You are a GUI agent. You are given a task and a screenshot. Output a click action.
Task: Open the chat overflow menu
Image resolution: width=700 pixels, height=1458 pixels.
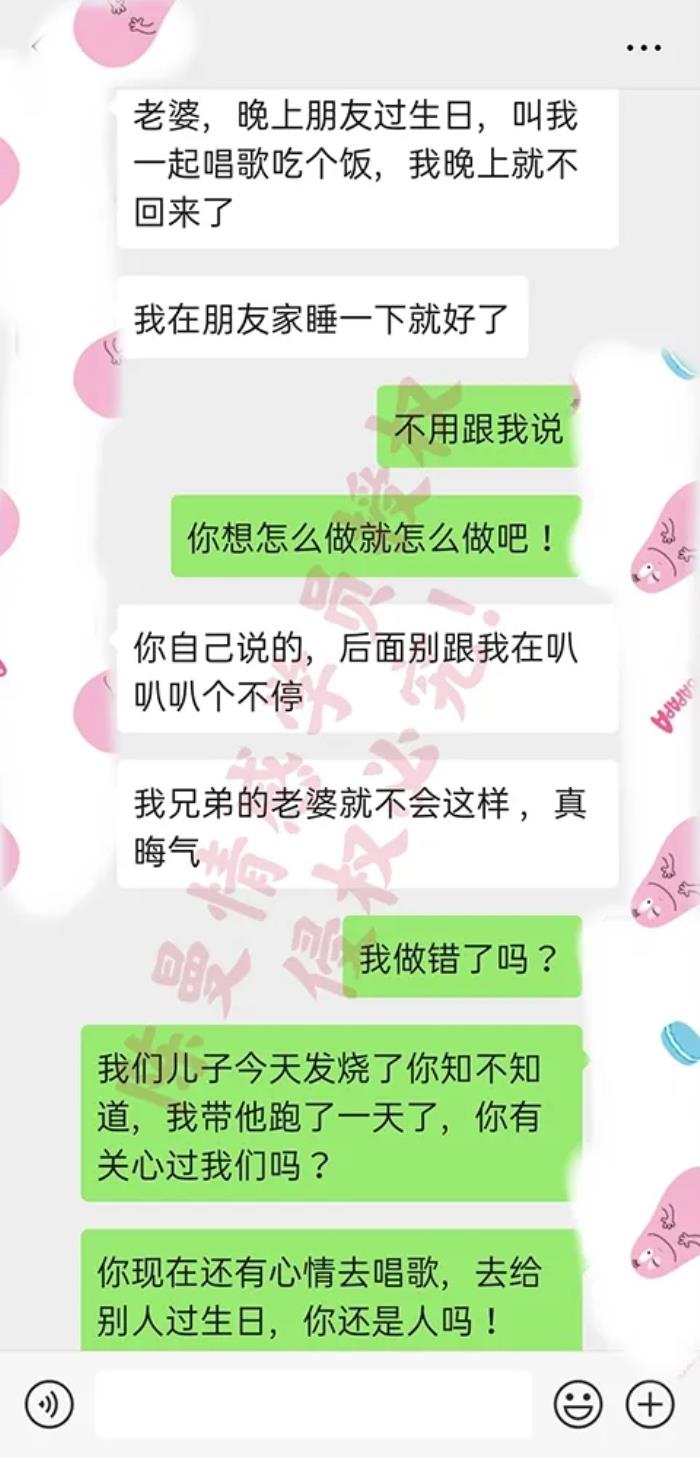[x=644, y=47]
